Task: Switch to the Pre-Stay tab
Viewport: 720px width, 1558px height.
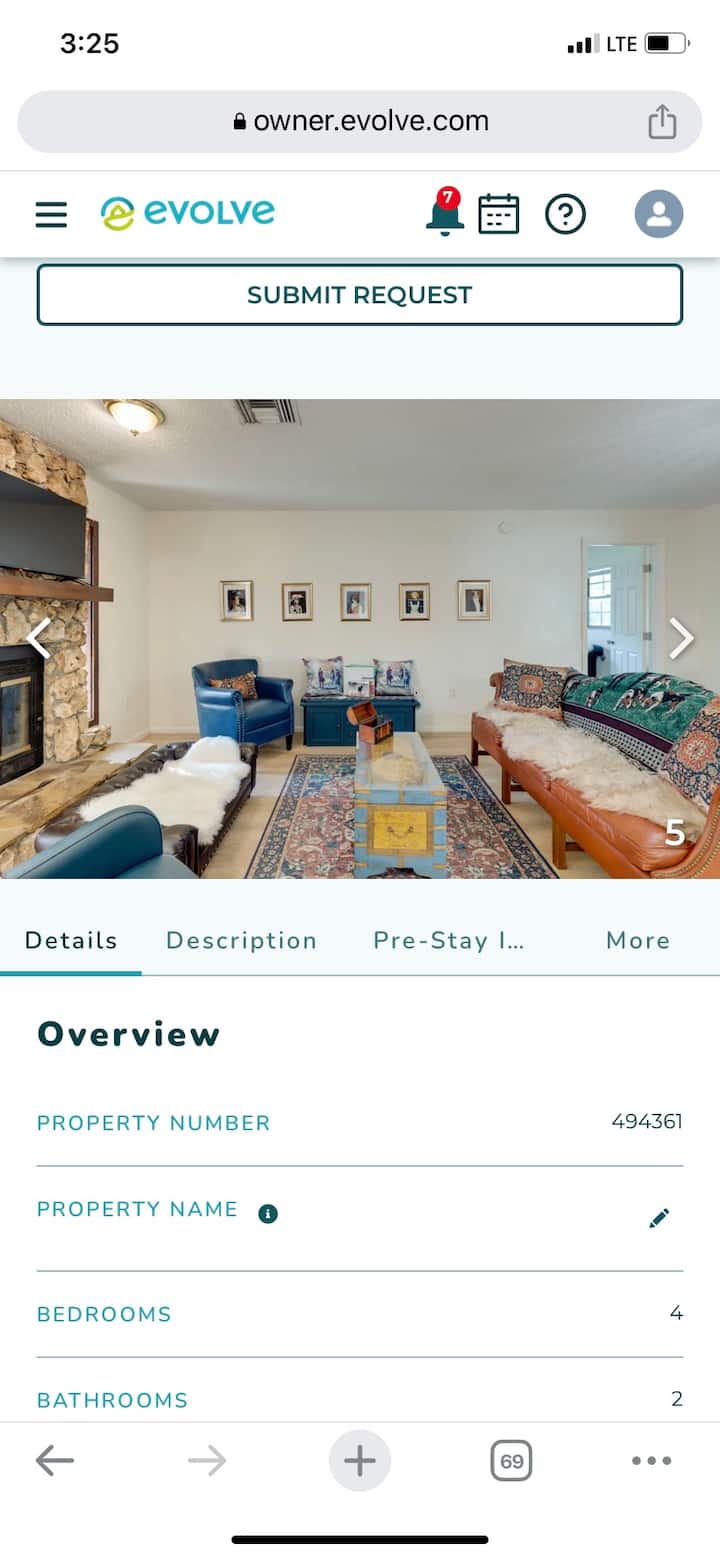Action: click(448, 940)
